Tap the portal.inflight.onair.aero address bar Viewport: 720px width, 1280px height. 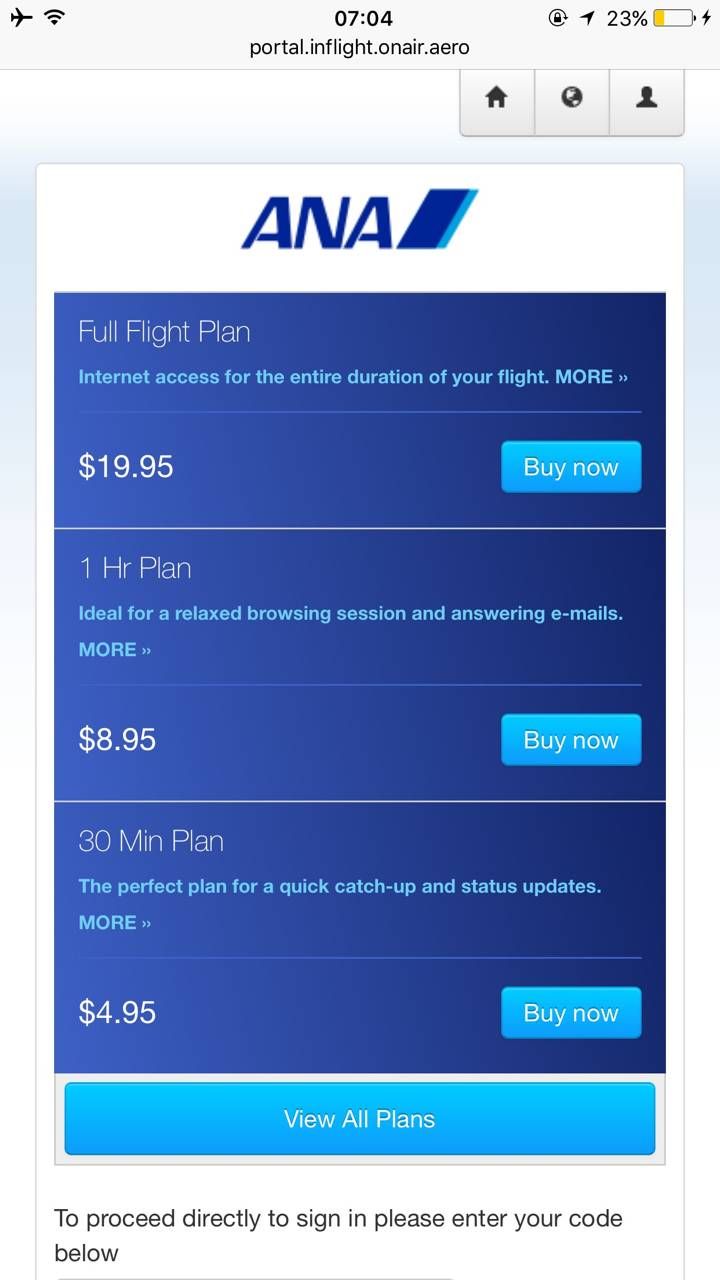[360, 47]
